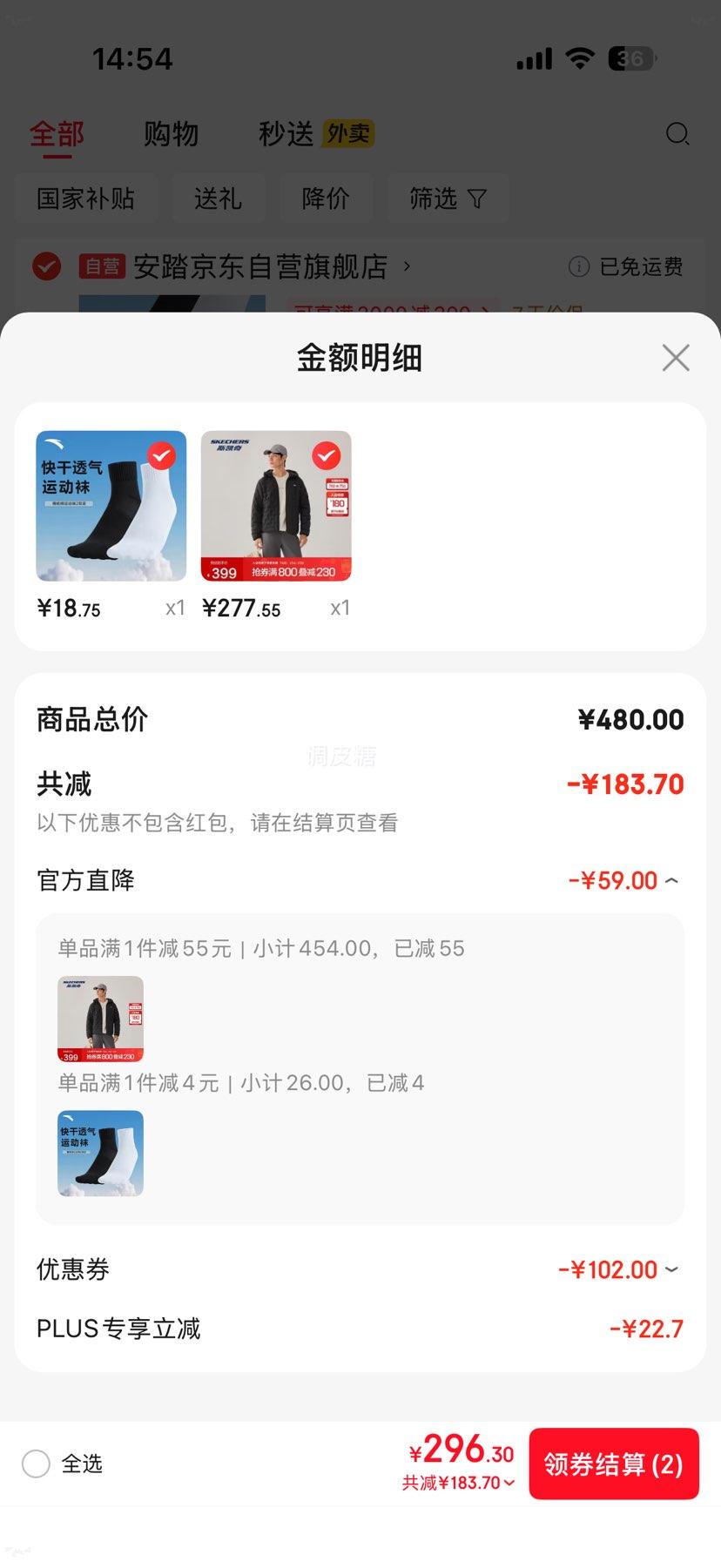This screenshot has height=1568, width=721.
Task: Uncheck the Skechers jacket item
Action: pos(326,455)
